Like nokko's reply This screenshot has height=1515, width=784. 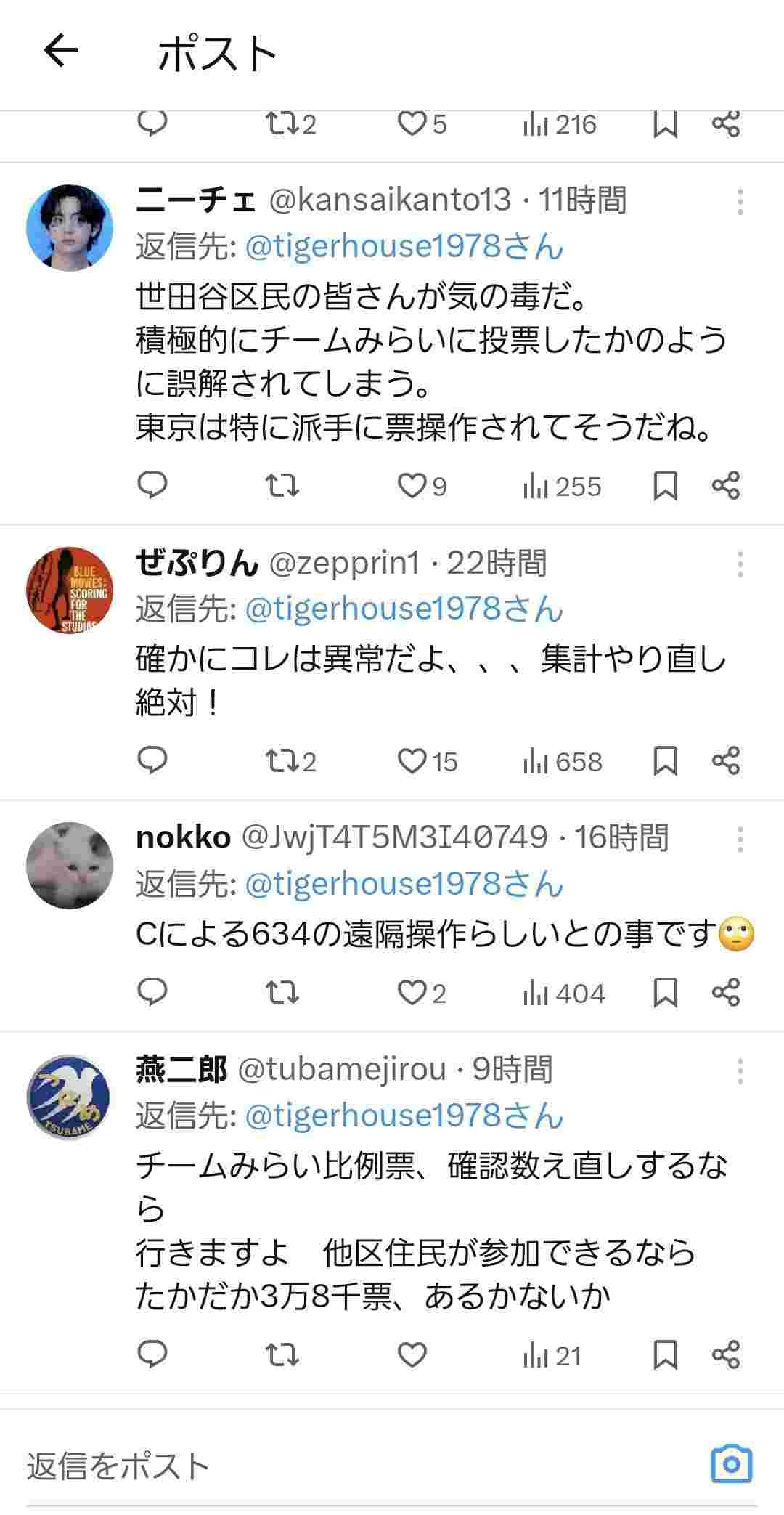coord(412,992)
